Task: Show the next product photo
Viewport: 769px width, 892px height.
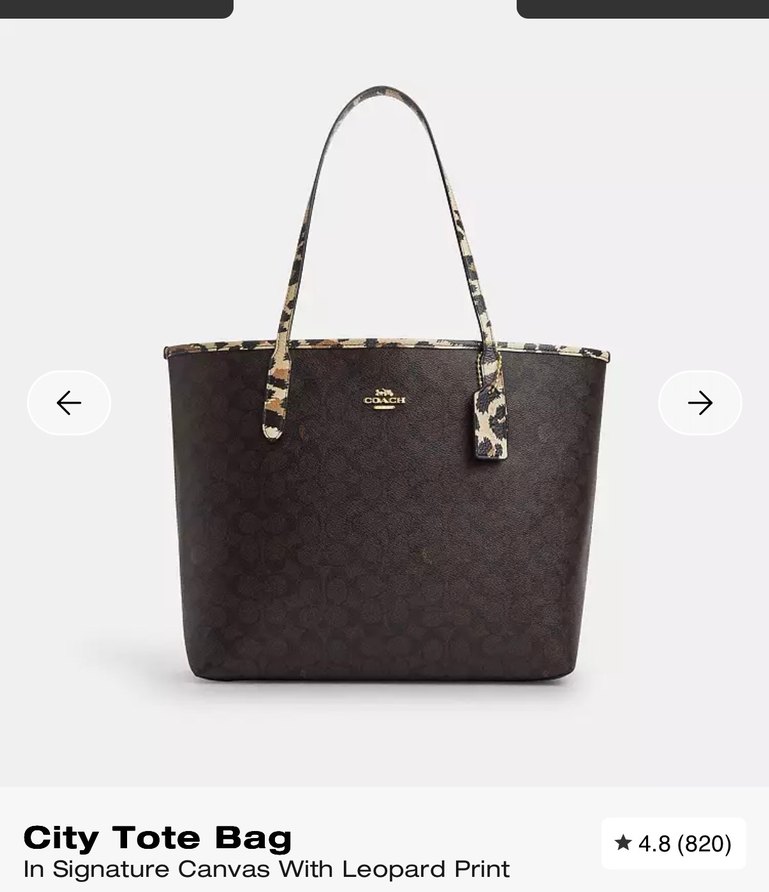Action: [x=700, y=403]
